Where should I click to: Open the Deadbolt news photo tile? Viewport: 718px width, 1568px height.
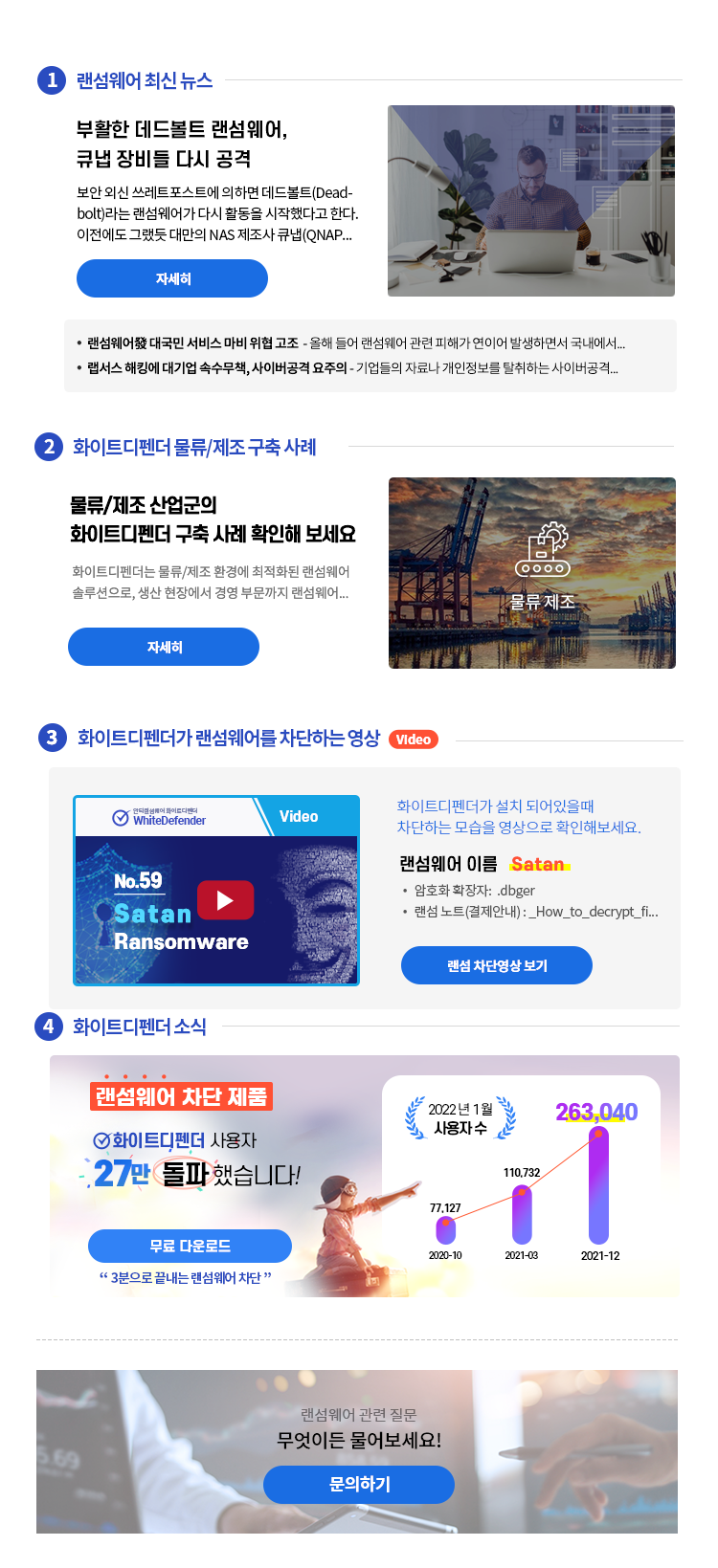click(530, 201)
